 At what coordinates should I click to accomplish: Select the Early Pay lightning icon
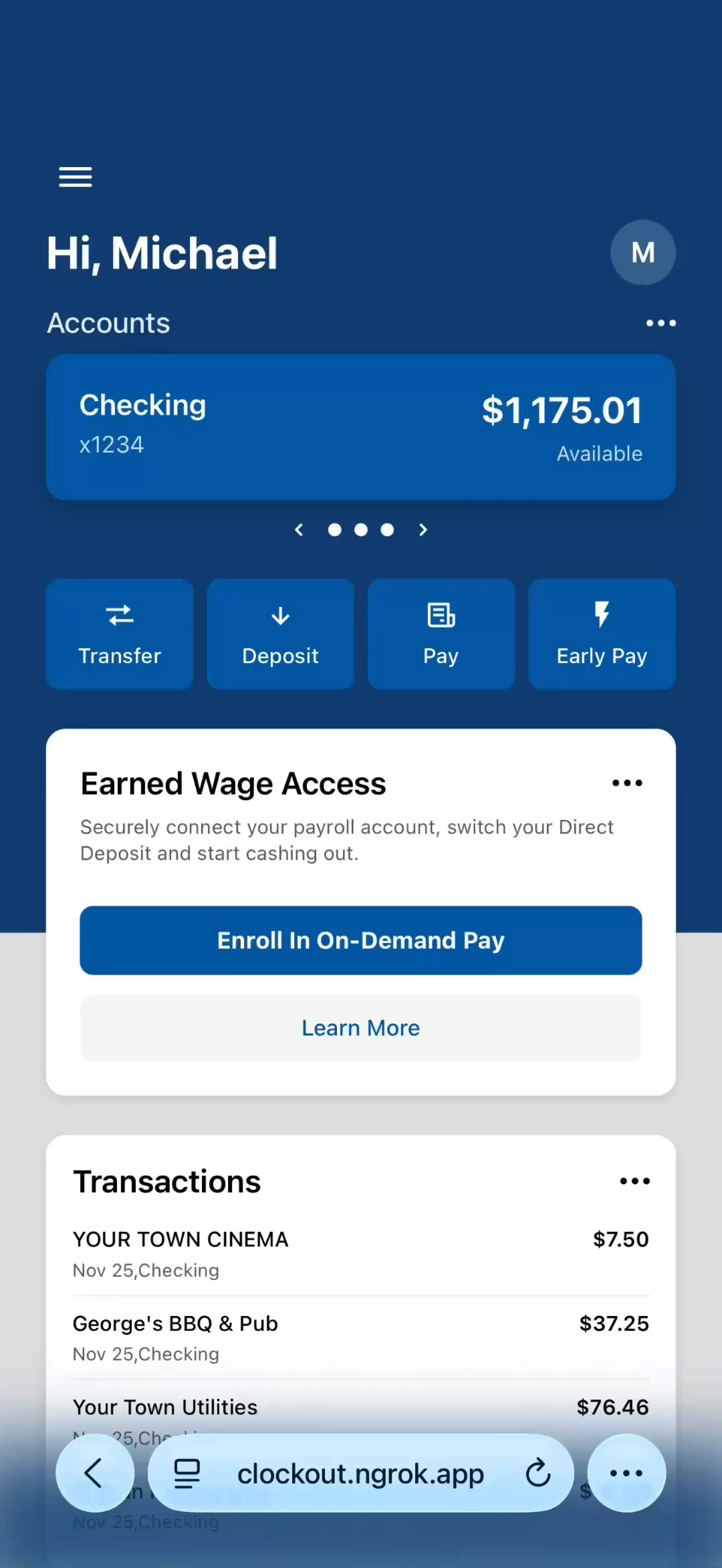[x=601, y=634]
